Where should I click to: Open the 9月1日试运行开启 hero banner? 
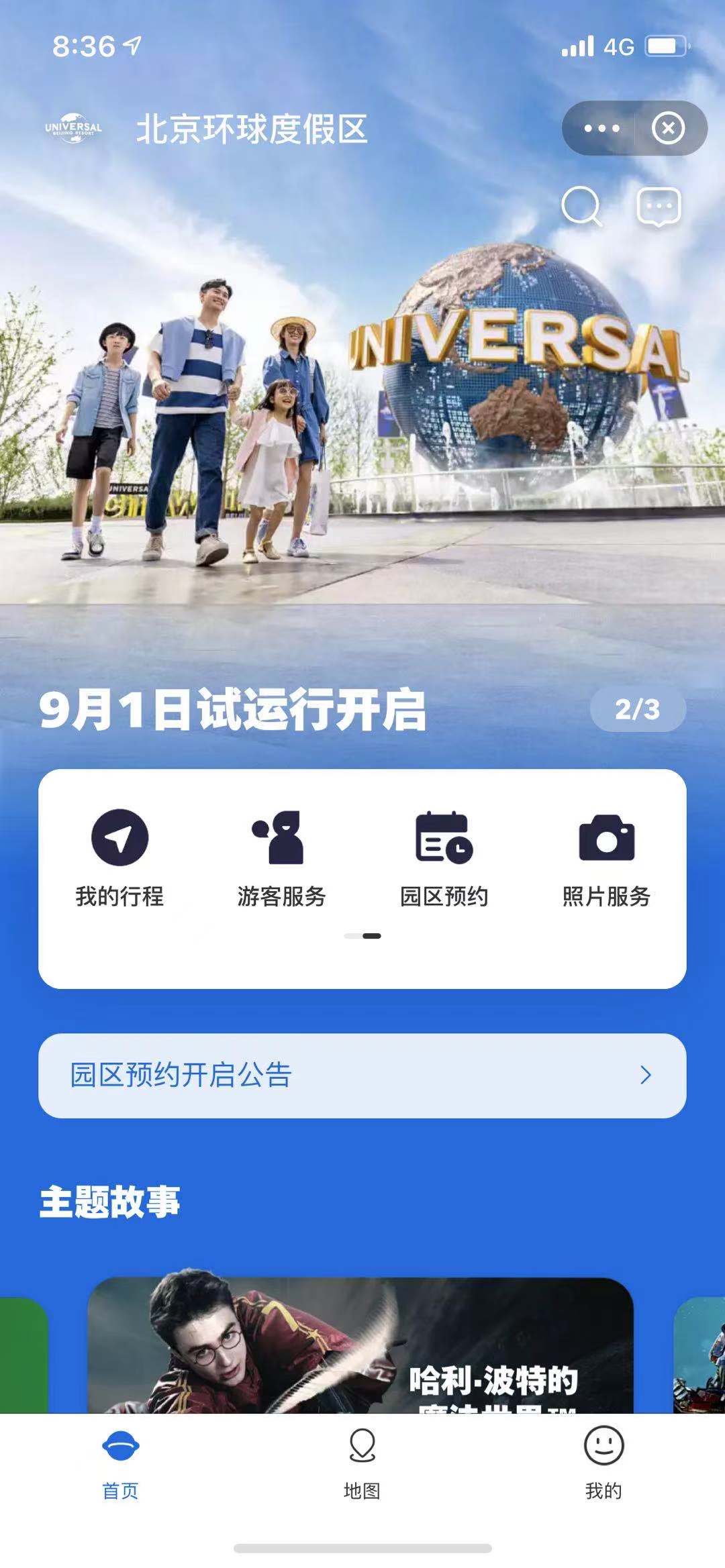[362, 436]
